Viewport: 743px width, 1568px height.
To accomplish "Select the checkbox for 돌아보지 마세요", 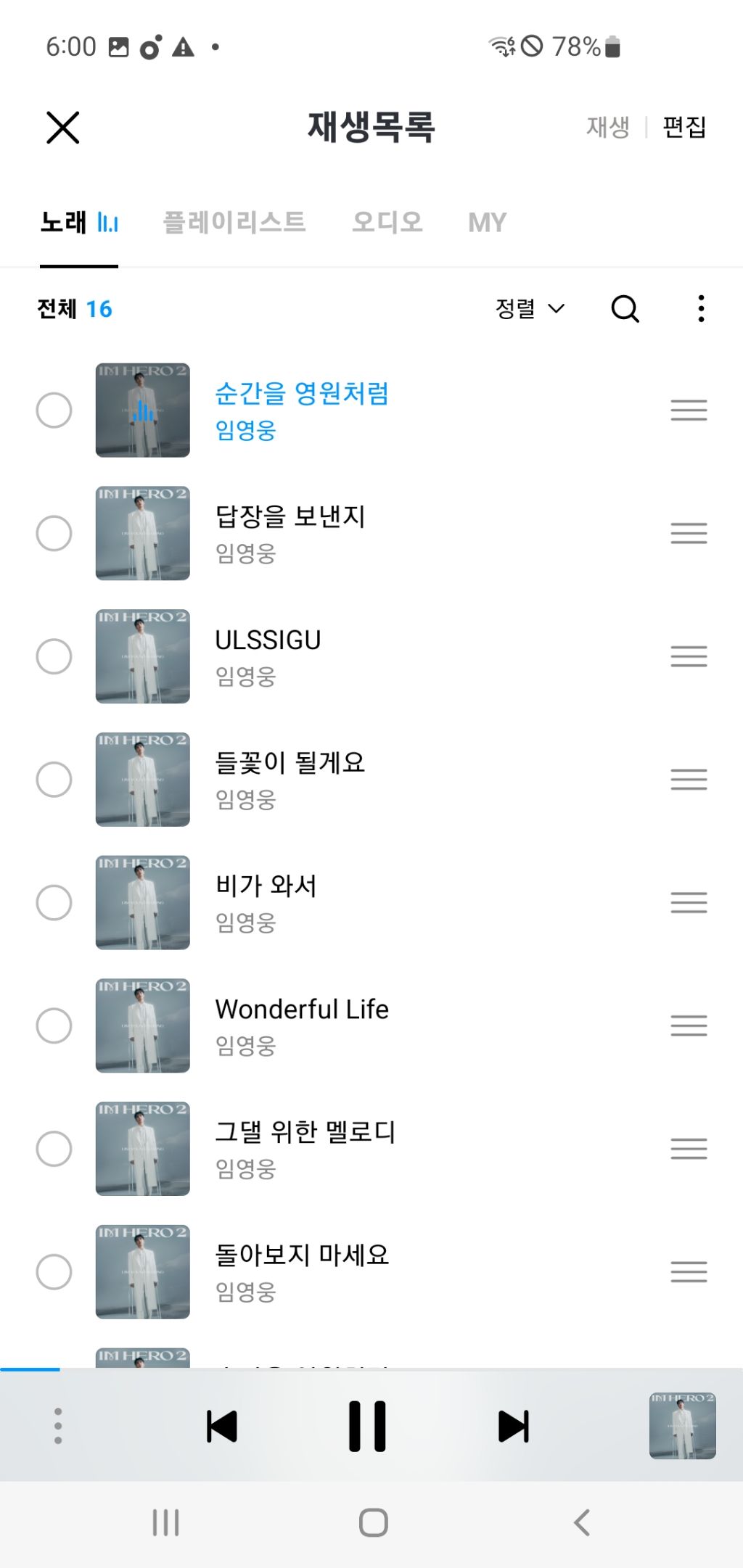I will point(54,1272).
